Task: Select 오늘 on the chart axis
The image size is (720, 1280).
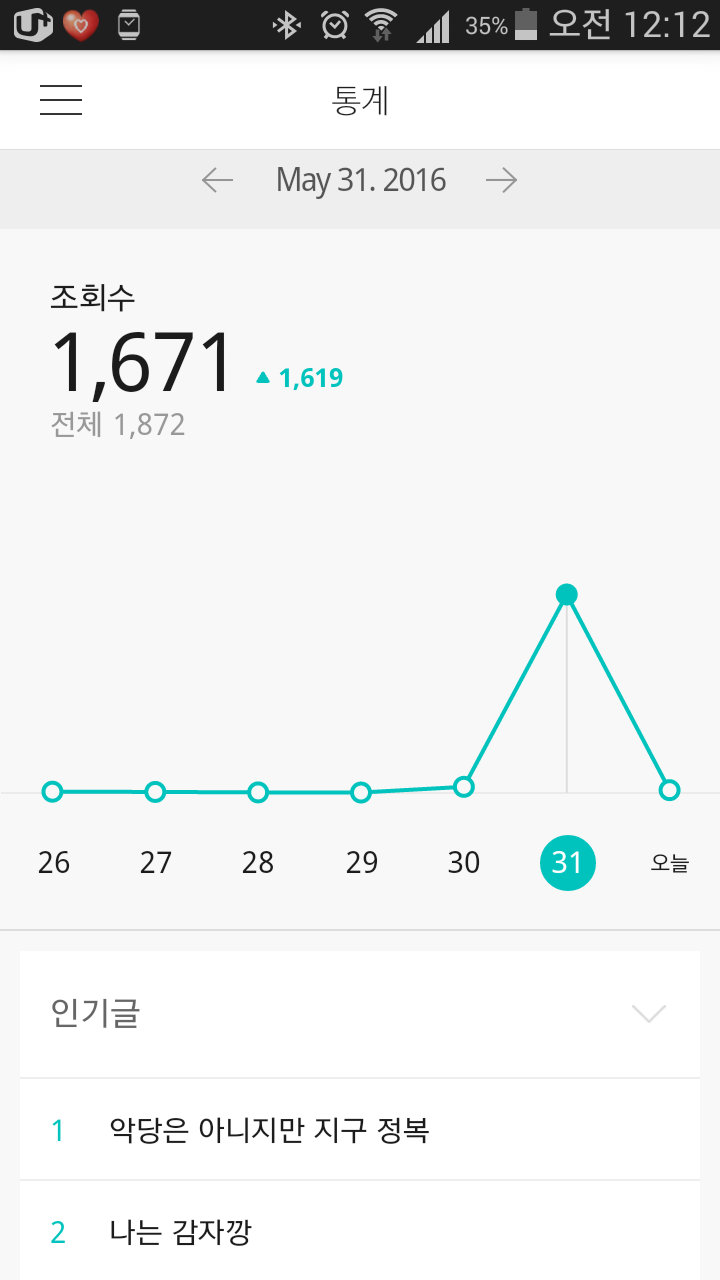Action: (669, 861)
